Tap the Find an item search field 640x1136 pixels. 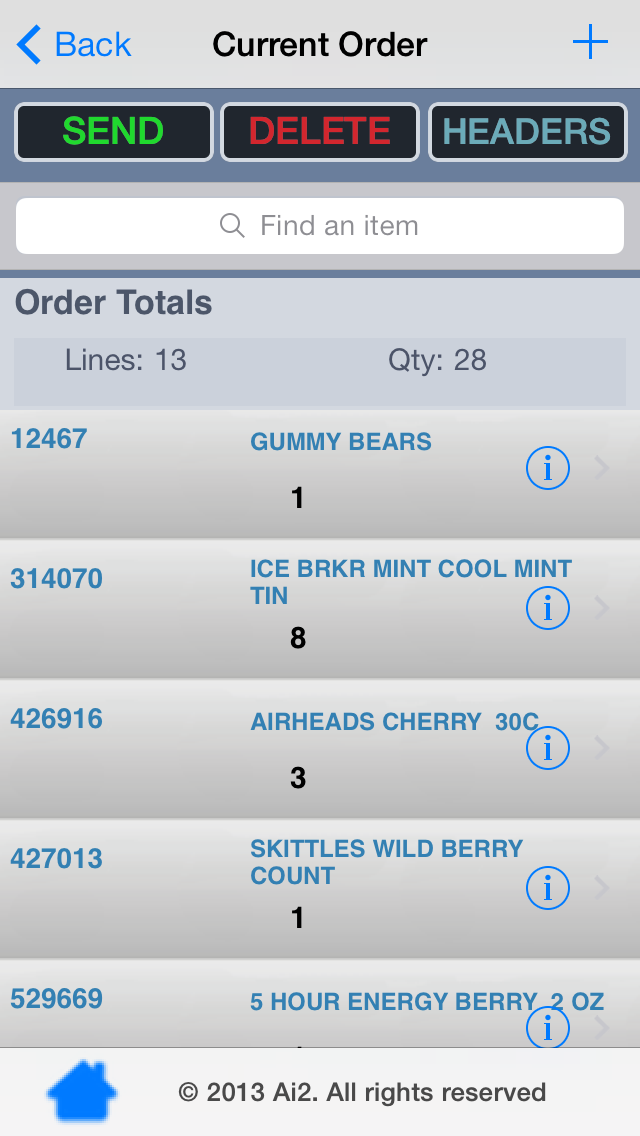coord(320,226)
